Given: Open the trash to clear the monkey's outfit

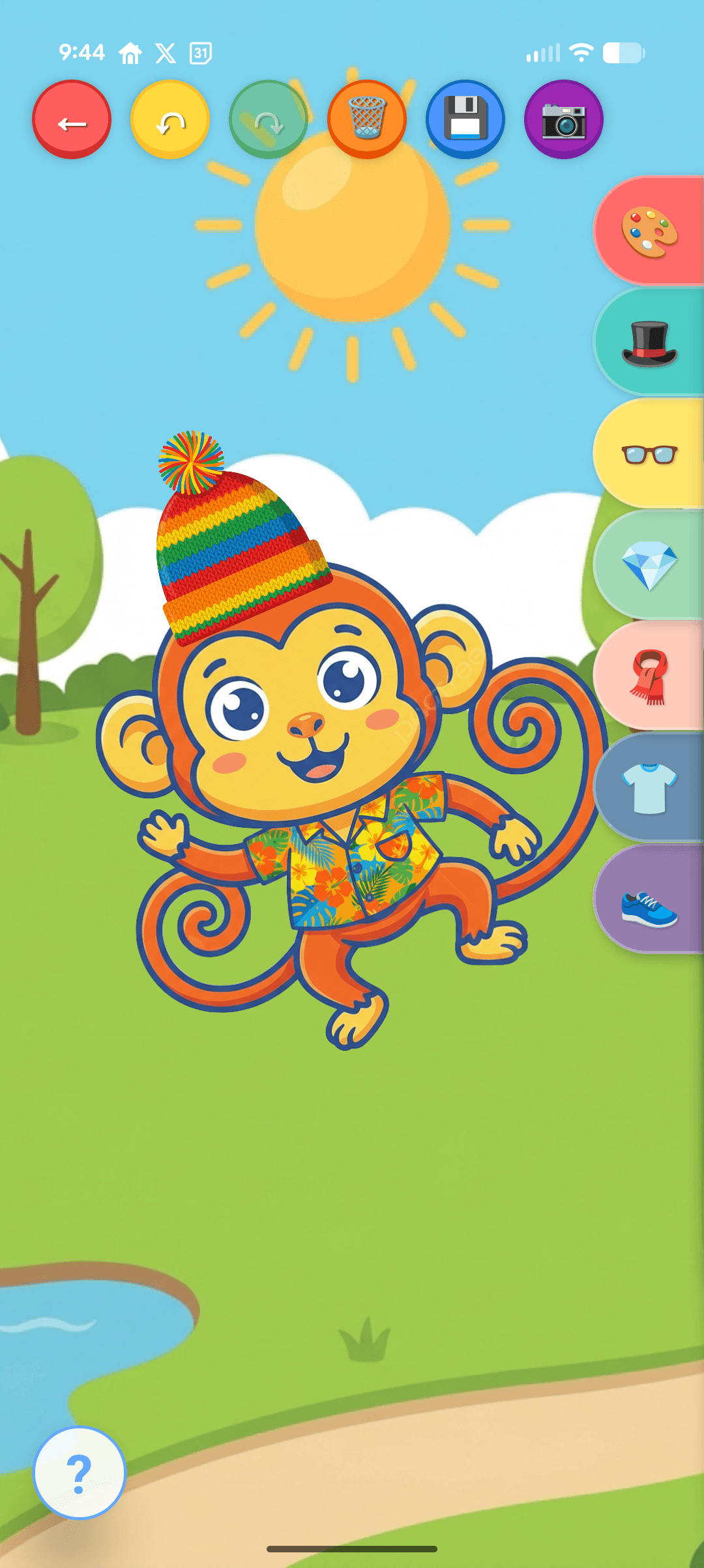Looking at the screenshot, I should coord(367,119).
